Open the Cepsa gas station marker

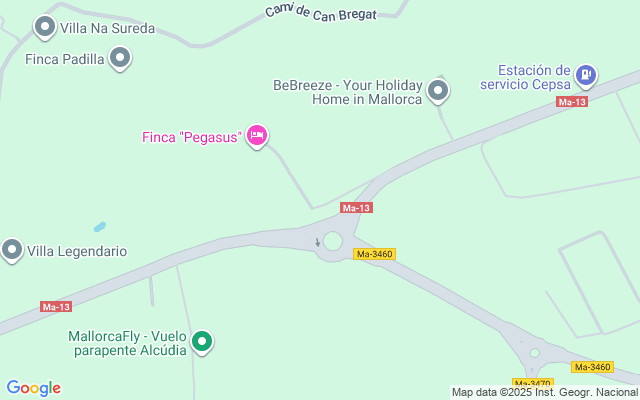coord(586,73)
